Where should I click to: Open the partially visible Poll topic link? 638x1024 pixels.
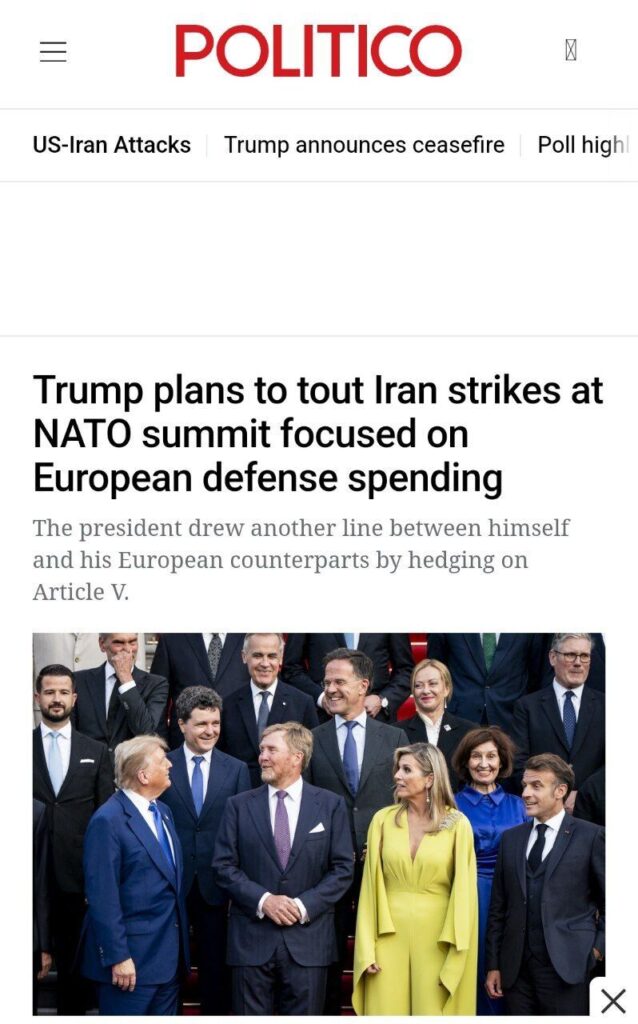pyautogui.click(x=584, y=145)
